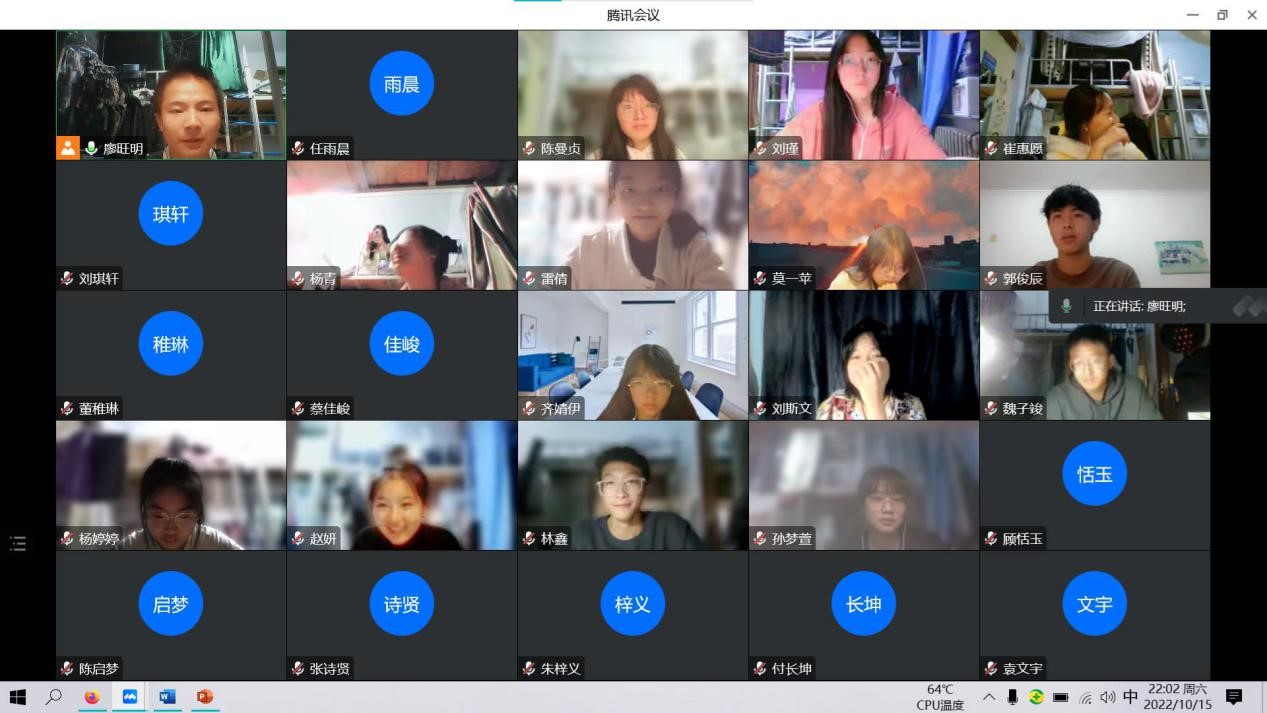1267x713 pixels.
Task: Open the Windows Start menu
Action: pyautogui.click(x=17, y=697)
